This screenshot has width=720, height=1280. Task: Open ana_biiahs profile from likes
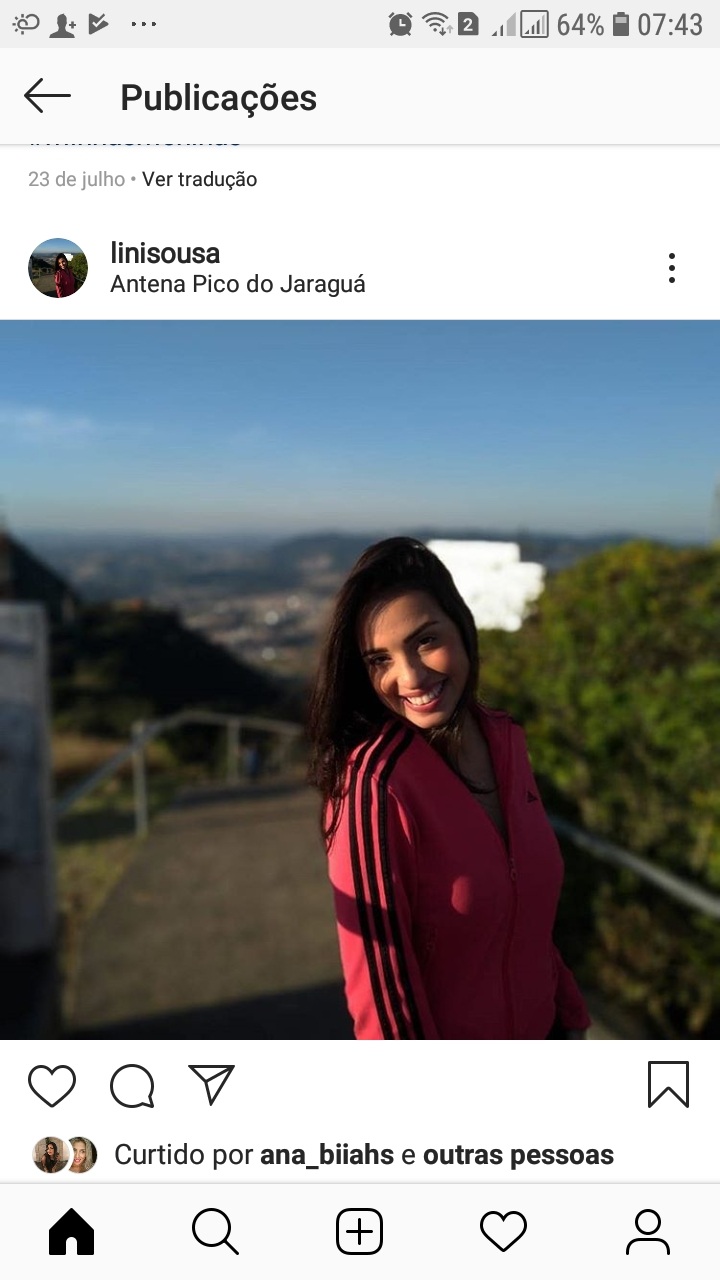327,1155
